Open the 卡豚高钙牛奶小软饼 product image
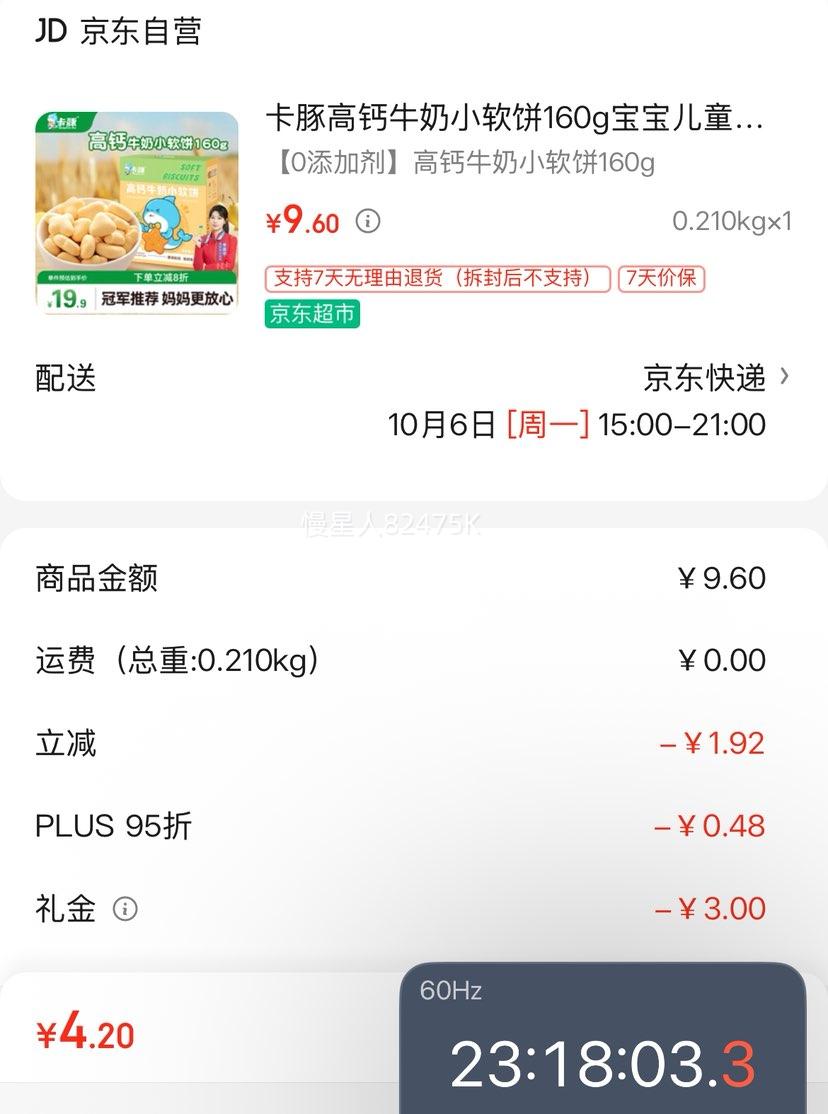Screen dimensions: 828x1114 click(x=137, y=212)
